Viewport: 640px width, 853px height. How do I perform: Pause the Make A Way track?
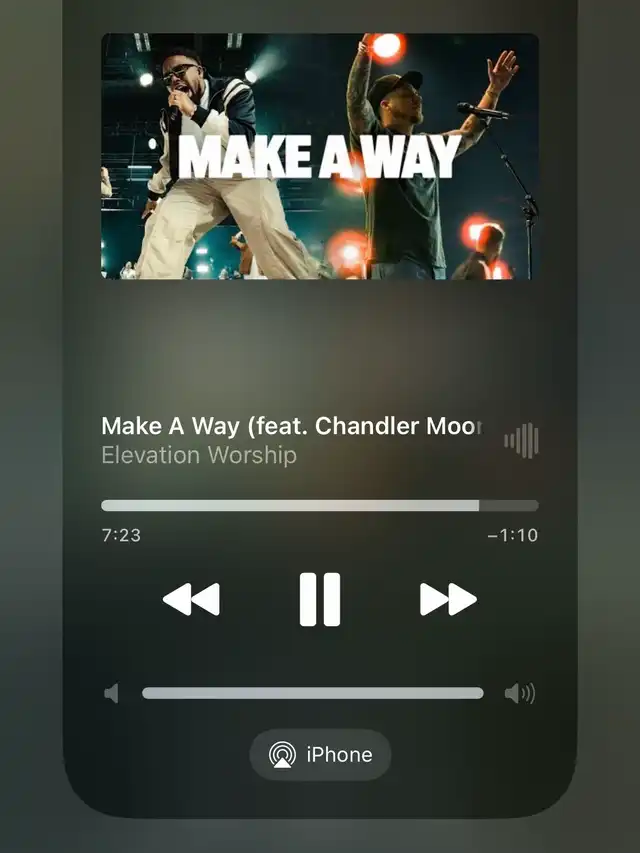pos(320,600)
